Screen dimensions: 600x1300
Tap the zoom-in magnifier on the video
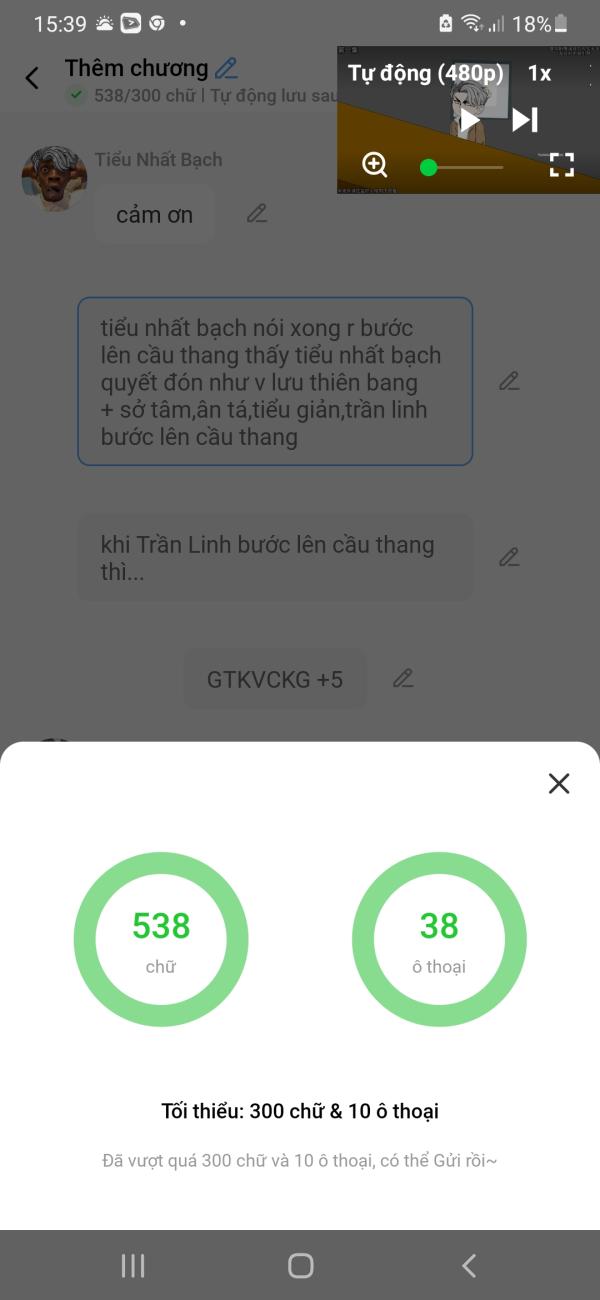[375, 165]
